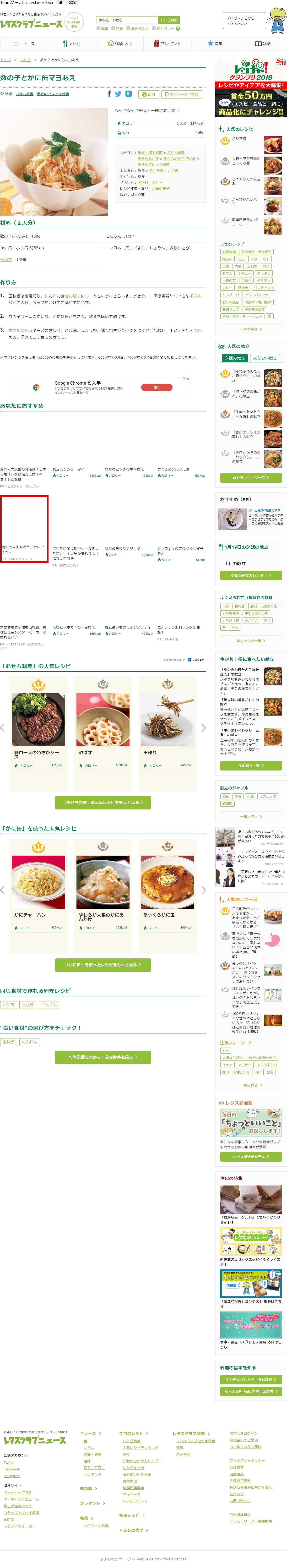
Task: Switch to the プレゼント tab
Action: [x=167, y=44]
